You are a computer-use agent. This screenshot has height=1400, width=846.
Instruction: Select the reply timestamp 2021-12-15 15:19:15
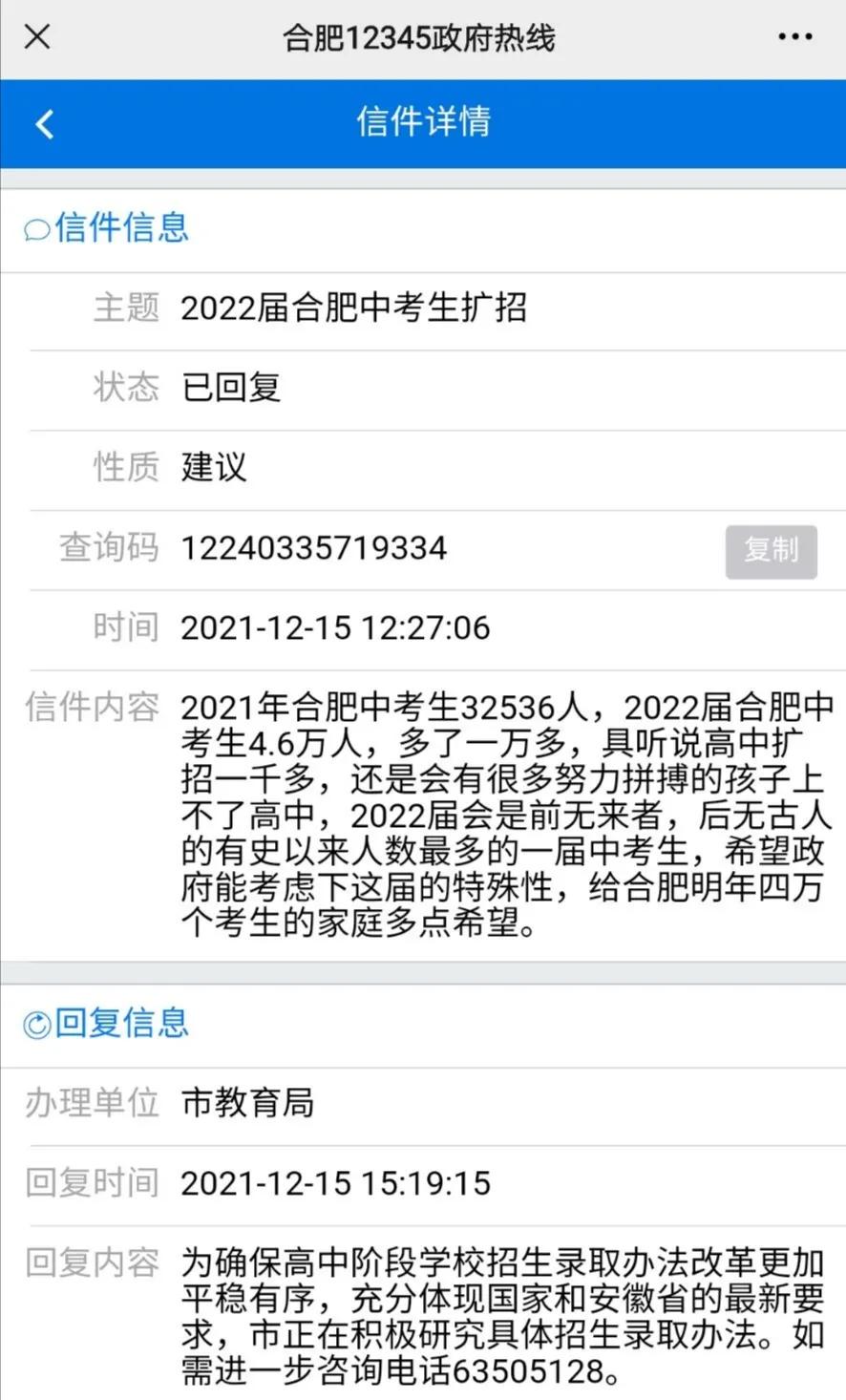pyautogui.click(x=335, y=1182)
